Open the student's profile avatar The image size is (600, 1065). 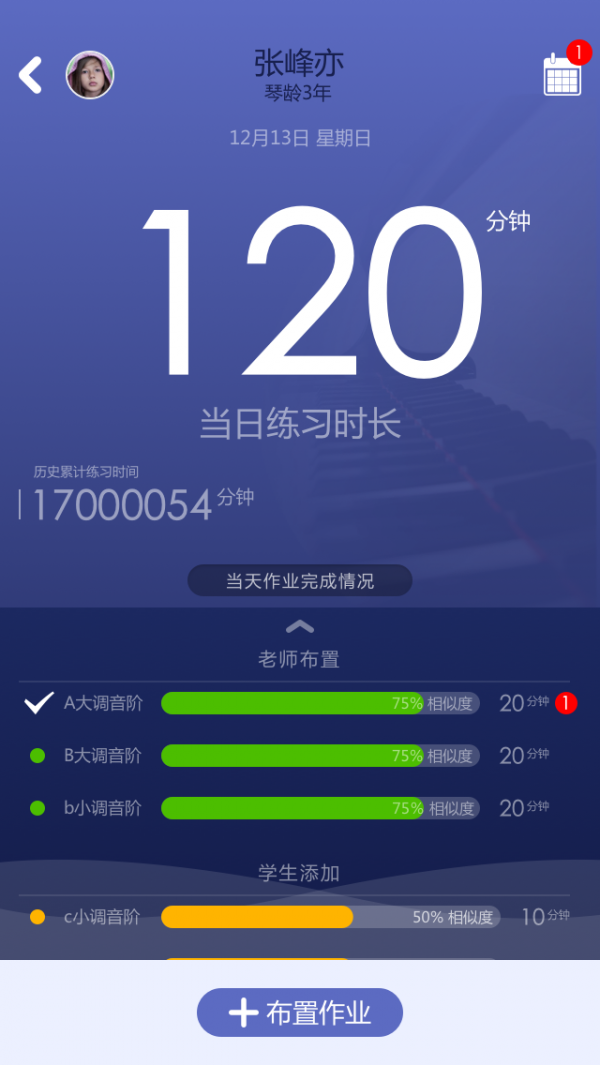tap(90, 75)
